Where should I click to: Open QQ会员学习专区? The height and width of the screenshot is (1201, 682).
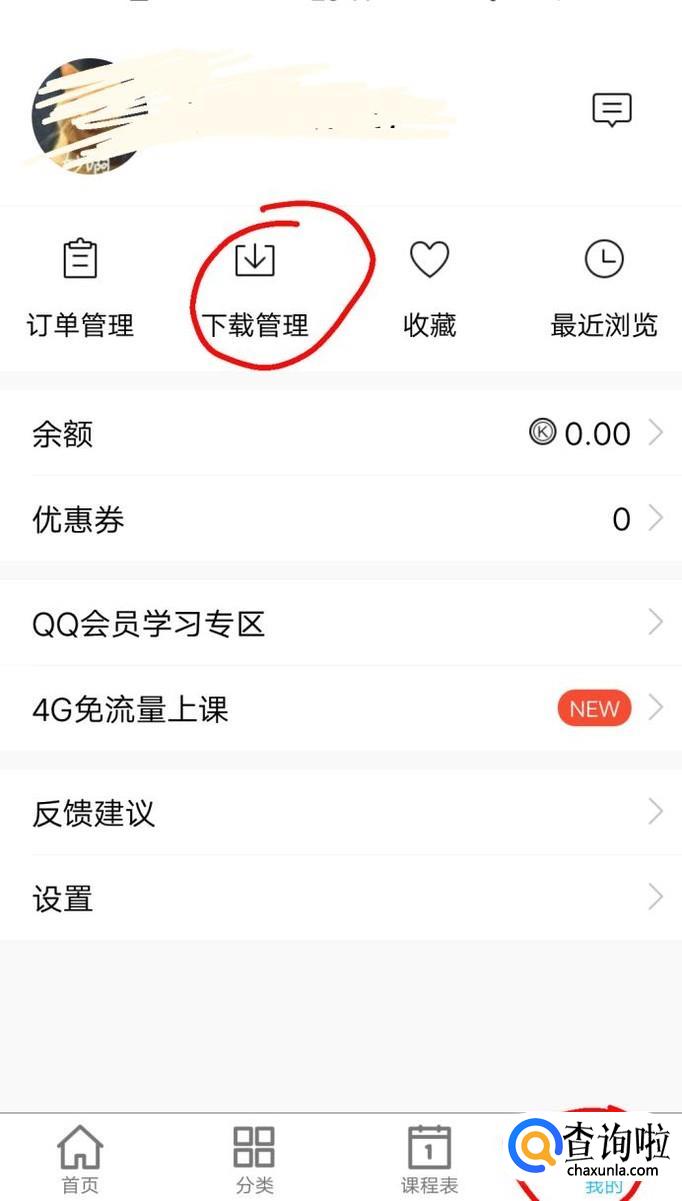tap(341, 624)
